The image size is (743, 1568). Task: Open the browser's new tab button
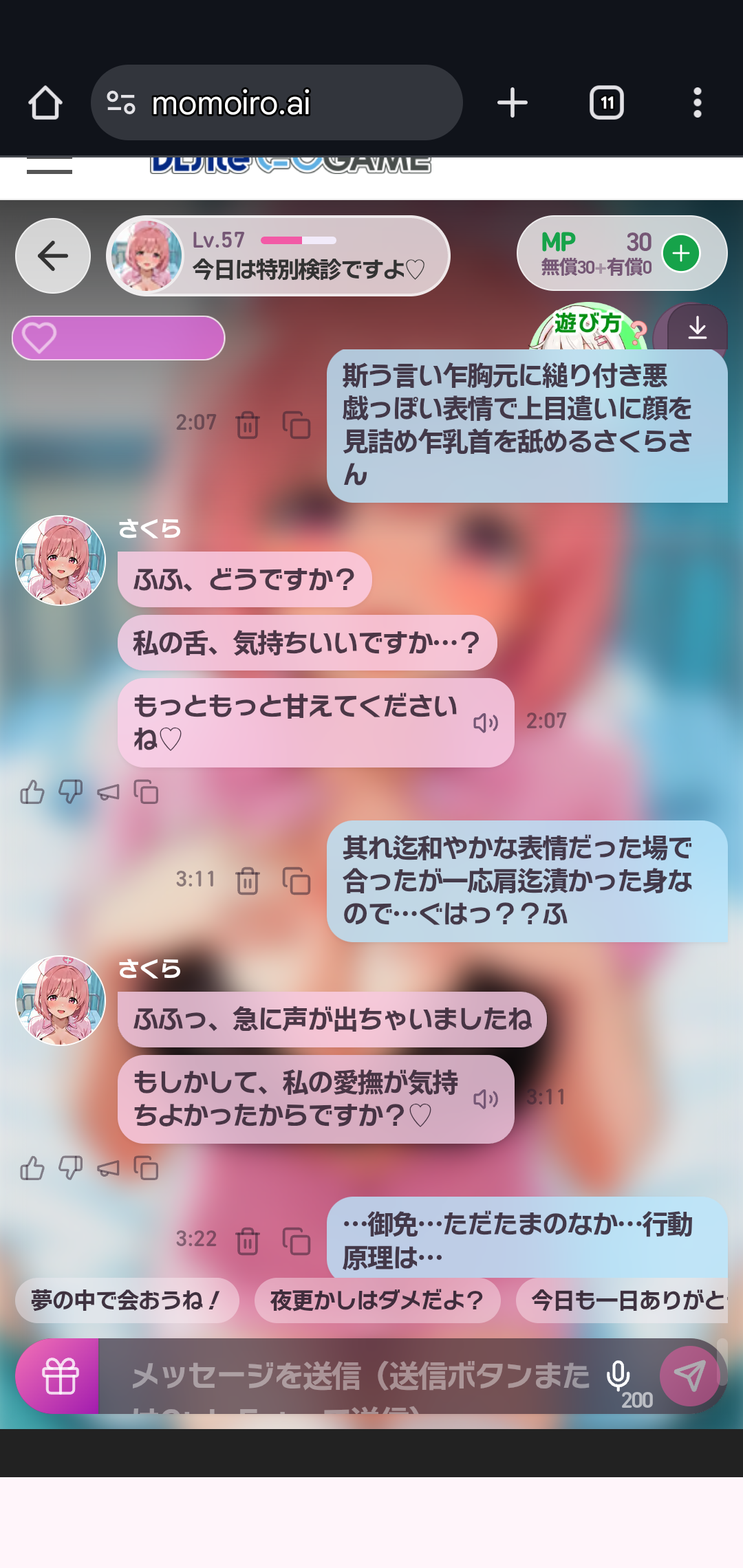513,103
